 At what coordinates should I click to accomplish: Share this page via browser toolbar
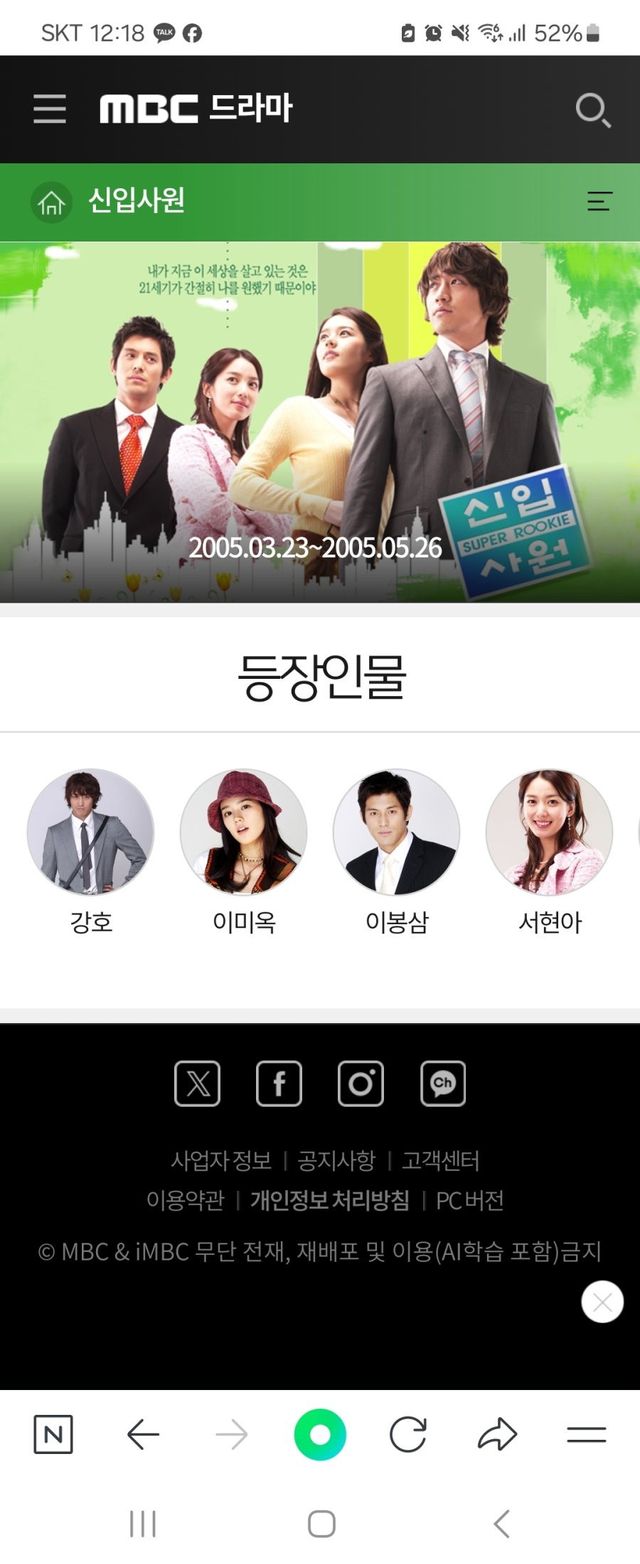click(497, 1435)
